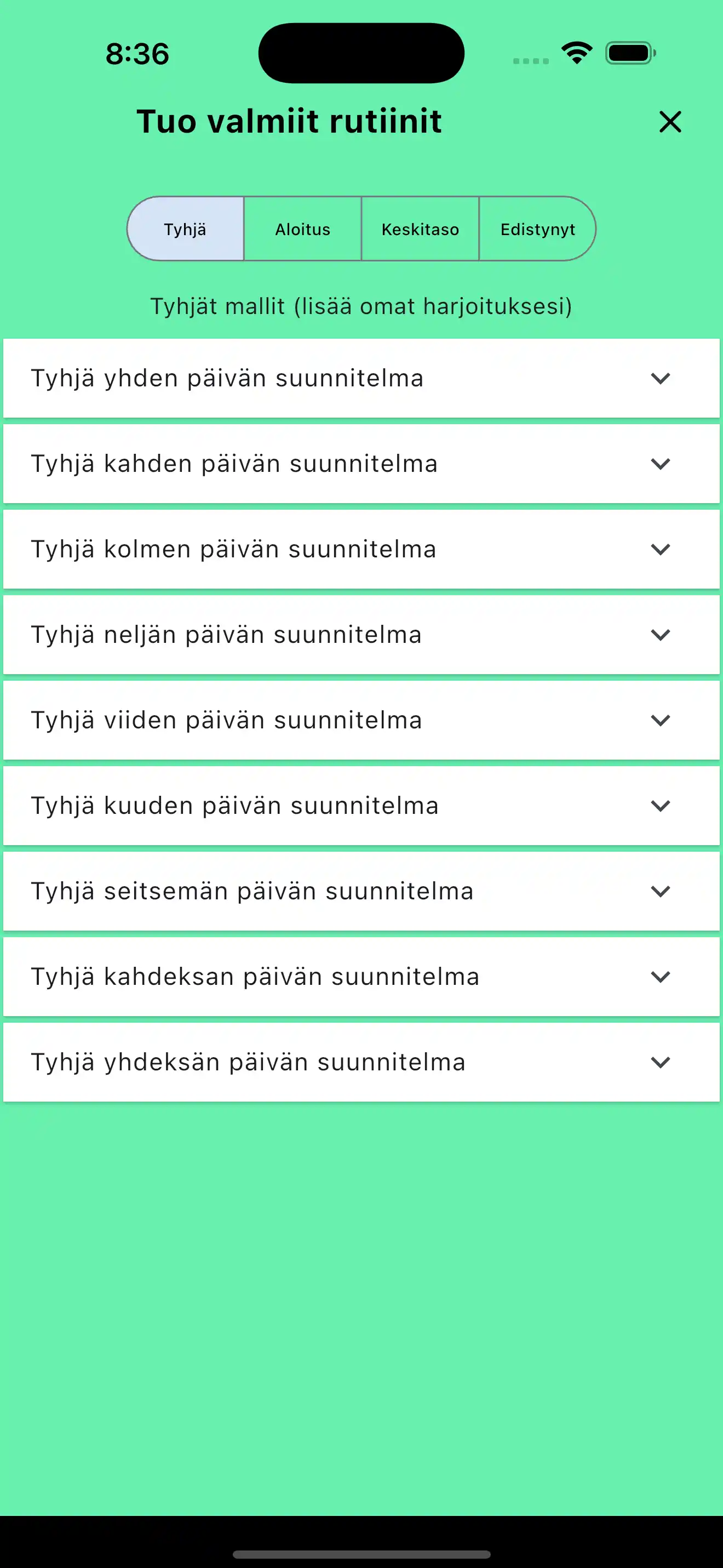Expand Tyhjä viiden päivän suunnitelma
The width and height of the screenshot is (723, 1568).
(x=662, y=721)
